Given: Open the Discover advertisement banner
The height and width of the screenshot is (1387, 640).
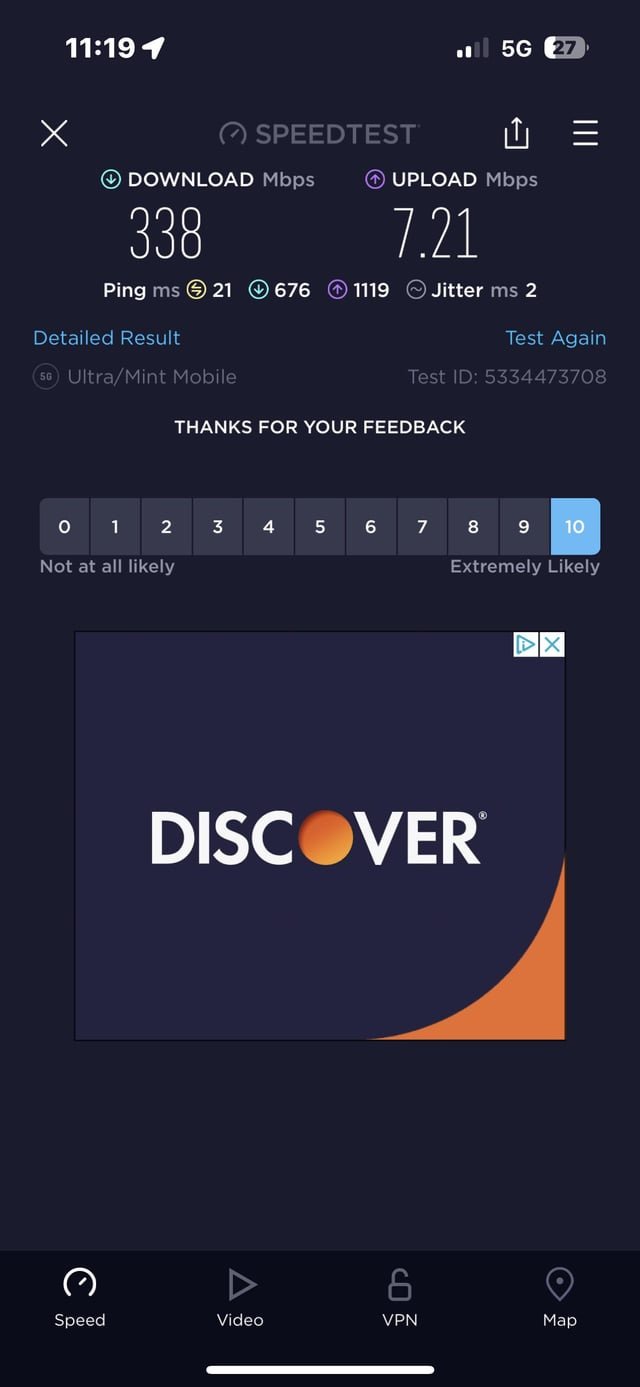Looking at the screenshot, I should 320,836.
